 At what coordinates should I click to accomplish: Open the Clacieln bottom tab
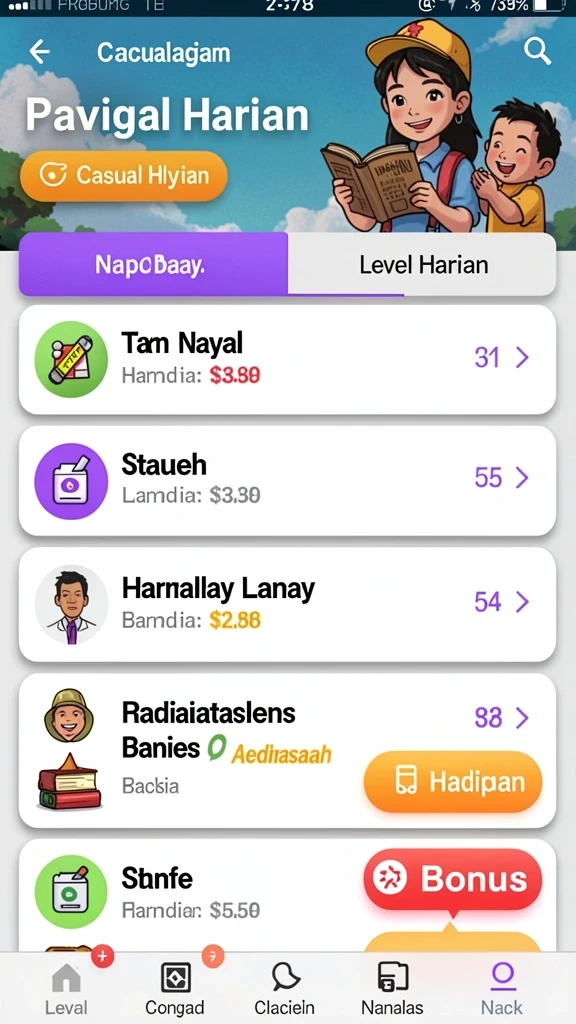285,989
